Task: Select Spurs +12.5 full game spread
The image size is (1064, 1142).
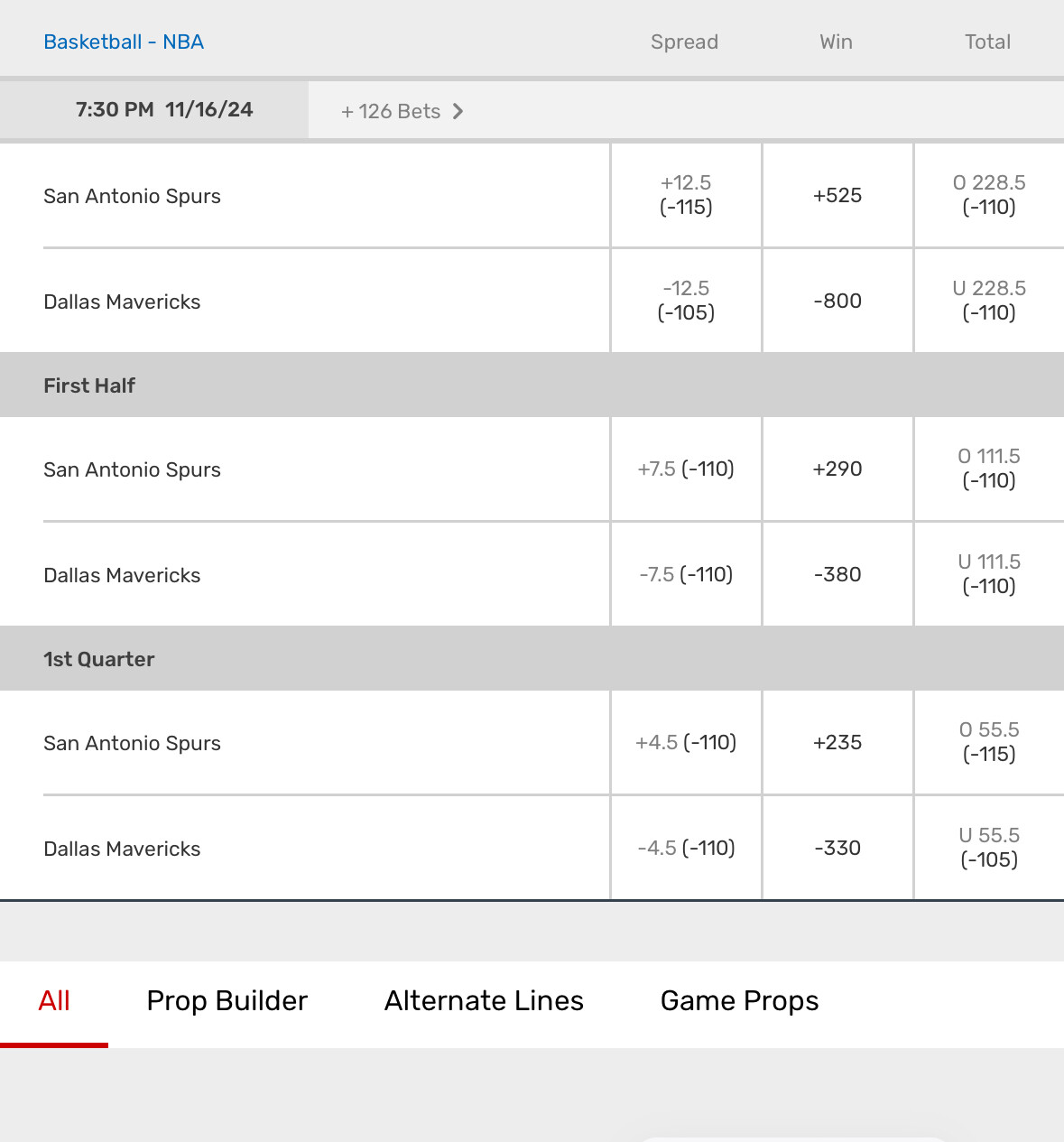Action: click(686, 195)
